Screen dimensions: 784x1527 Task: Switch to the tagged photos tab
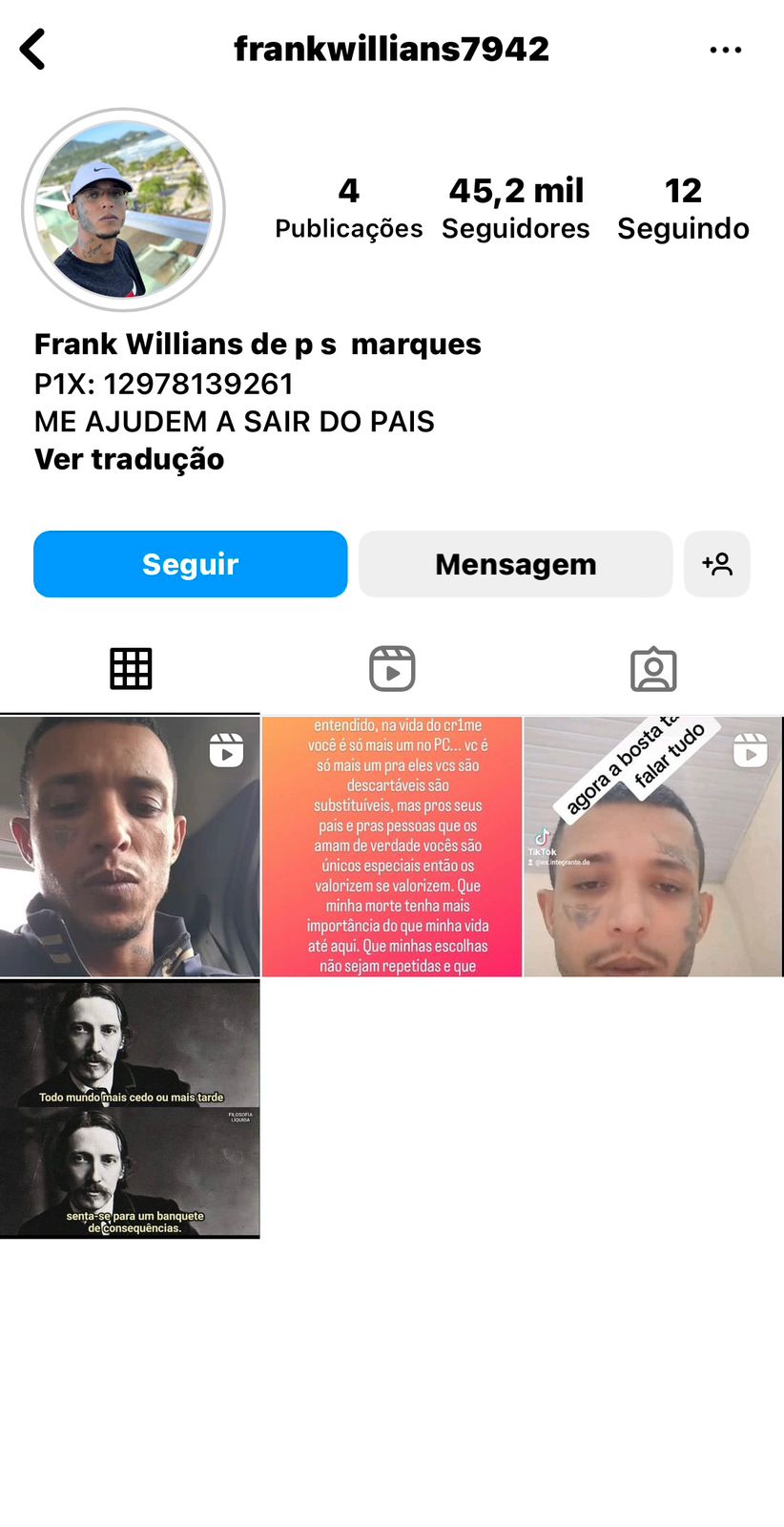pyautogui.click(x=653, y=668)
